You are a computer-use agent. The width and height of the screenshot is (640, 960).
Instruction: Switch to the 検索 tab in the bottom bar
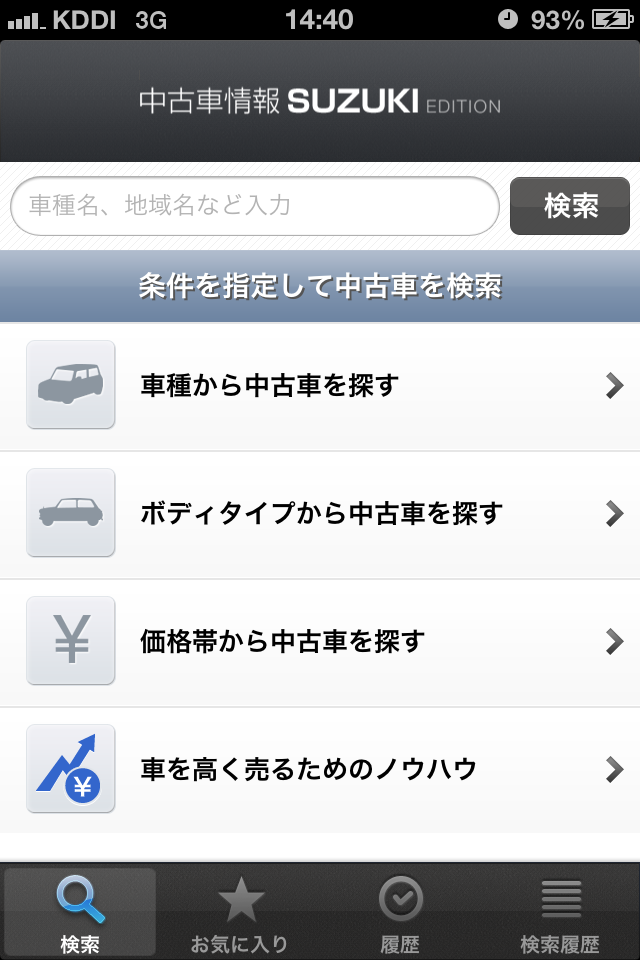pyautogui.click(x=80, y=912)
